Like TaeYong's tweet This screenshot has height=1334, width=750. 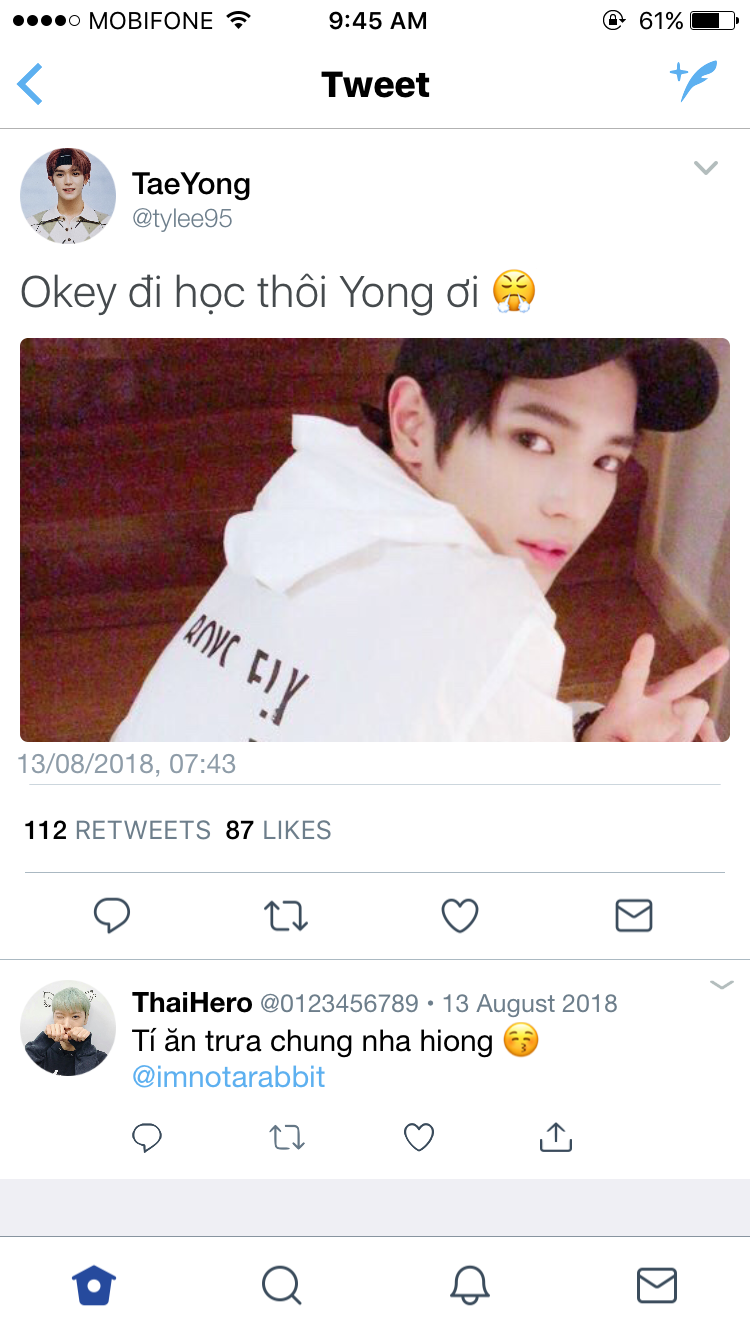460,915
